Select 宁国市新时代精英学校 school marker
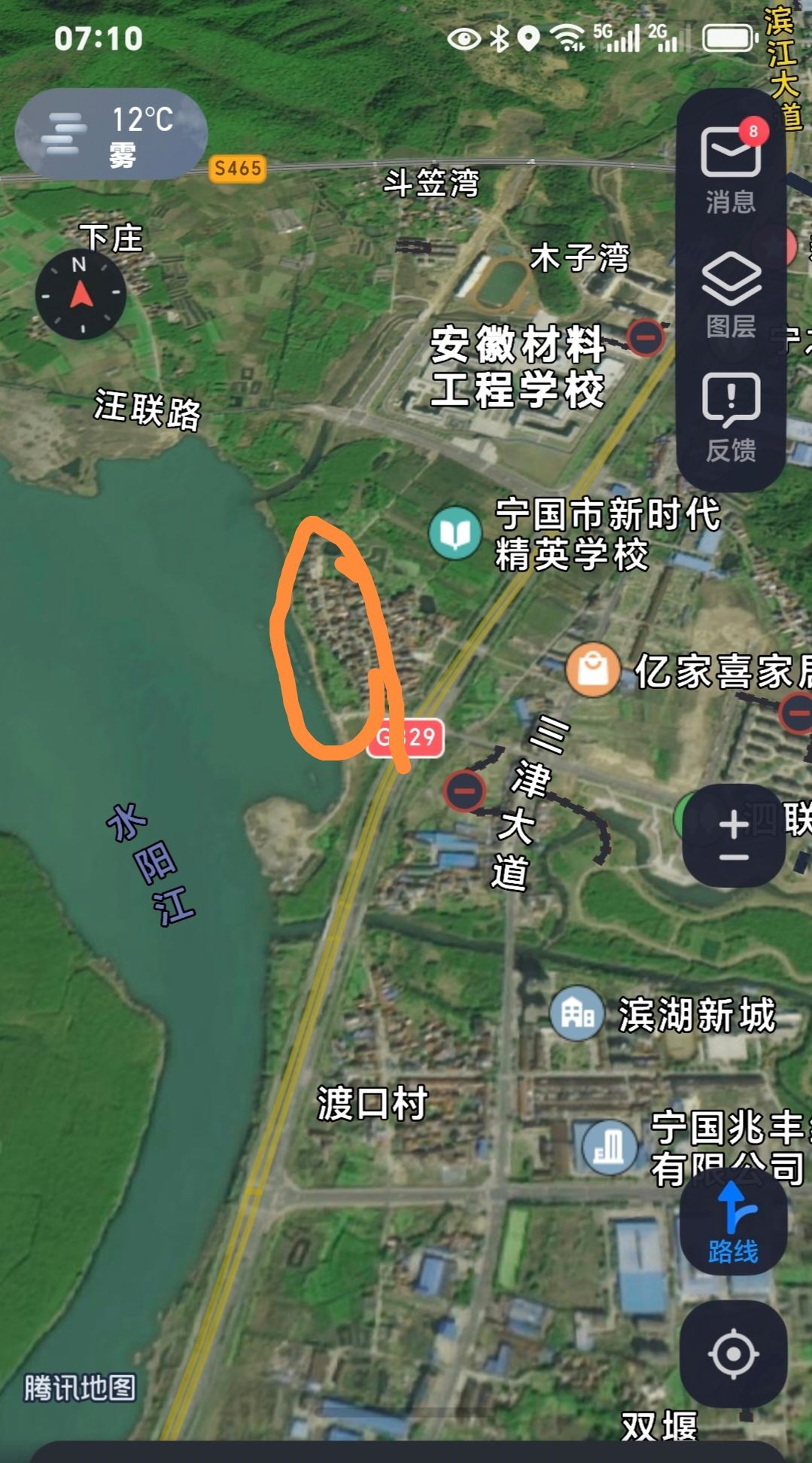The height and width of the screenshot is (1463, 812). (x=455, y=533)
